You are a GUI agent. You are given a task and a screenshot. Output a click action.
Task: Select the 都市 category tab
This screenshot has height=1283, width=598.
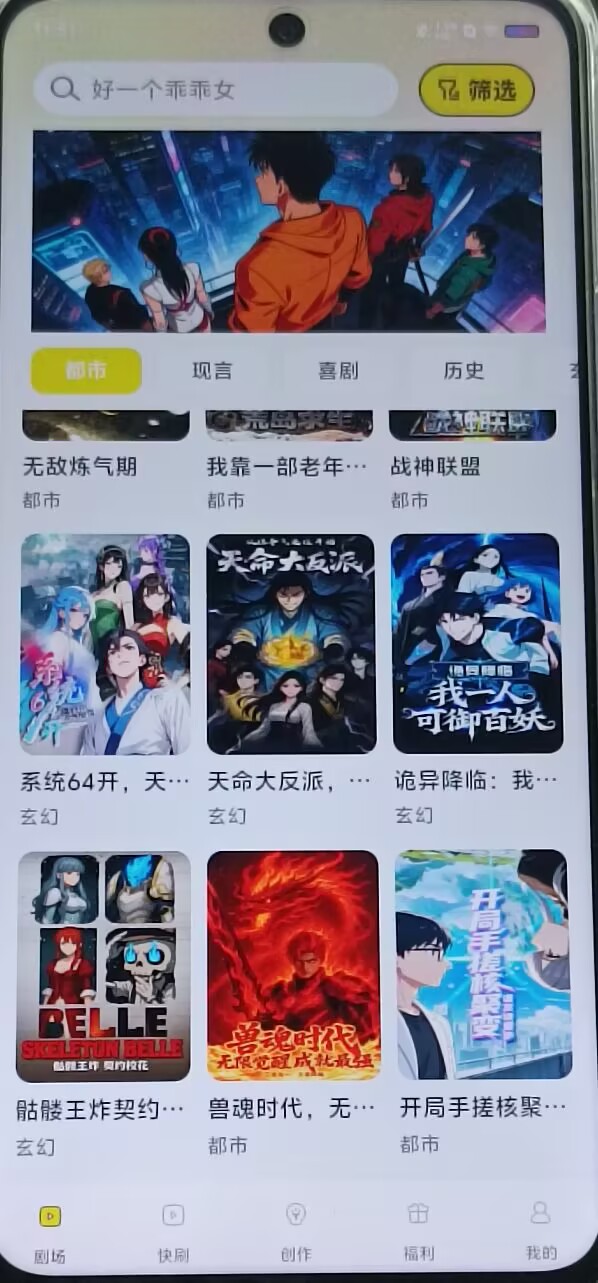[86, 371]
